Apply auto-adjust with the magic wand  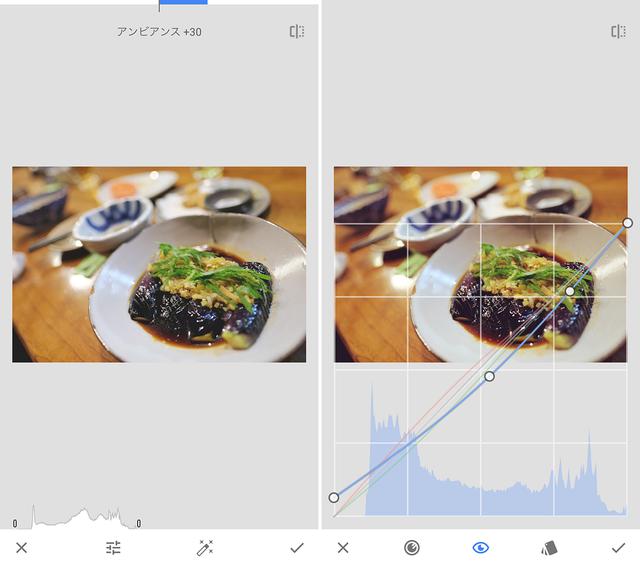(205, 548)
